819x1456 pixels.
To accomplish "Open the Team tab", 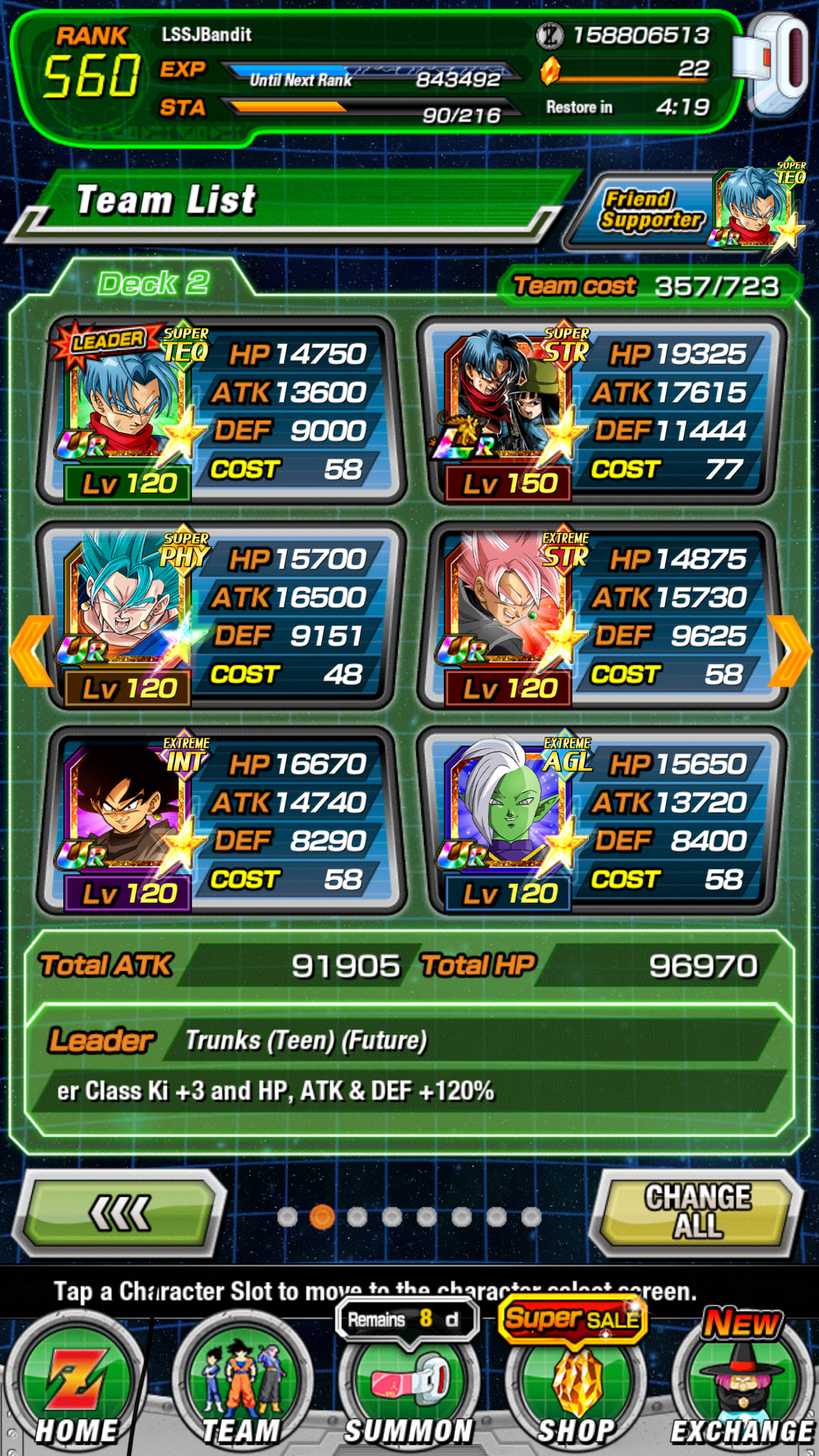I will (241, 1390).
